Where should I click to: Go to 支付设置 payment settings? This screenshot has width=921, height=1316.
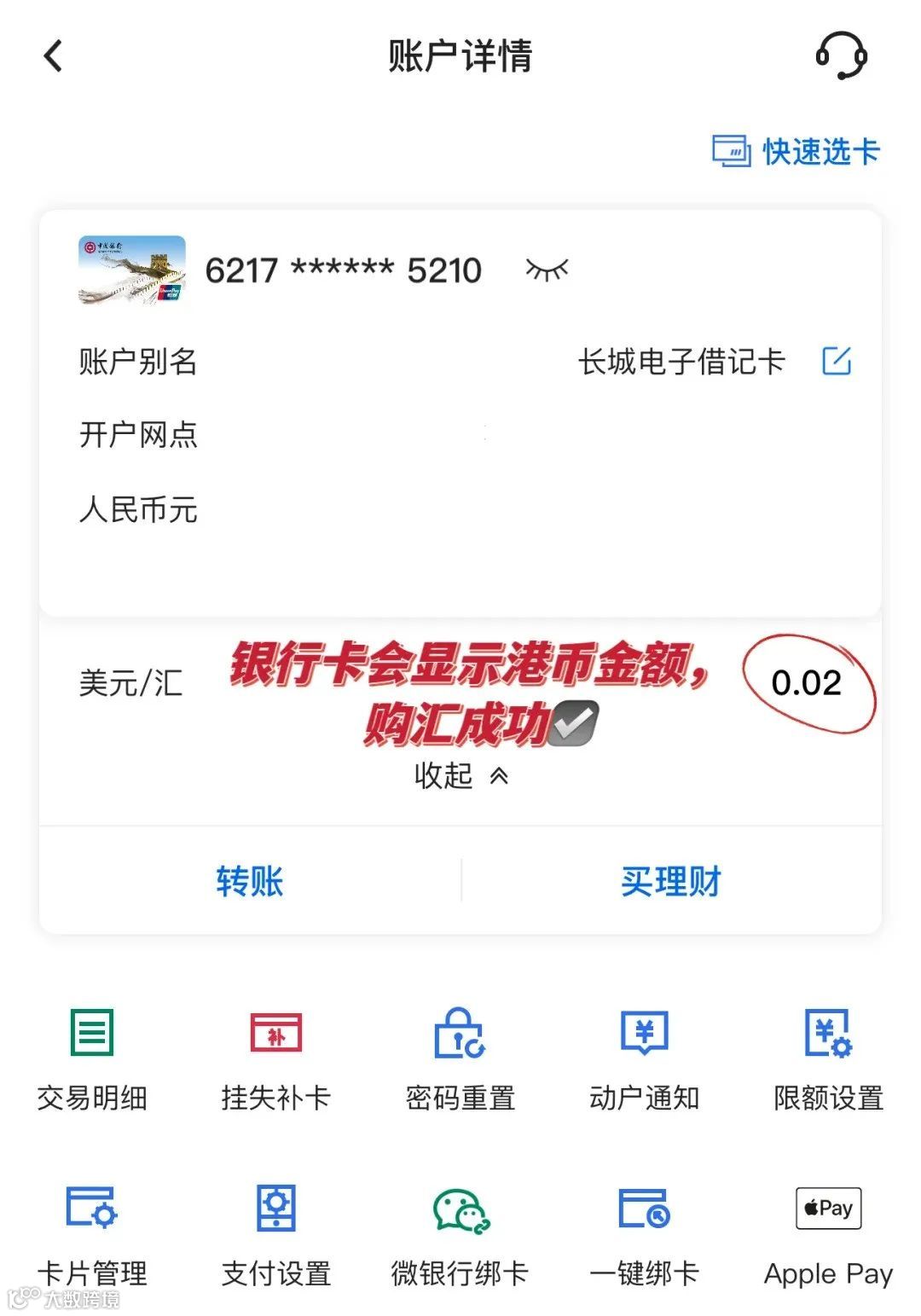275,1234
